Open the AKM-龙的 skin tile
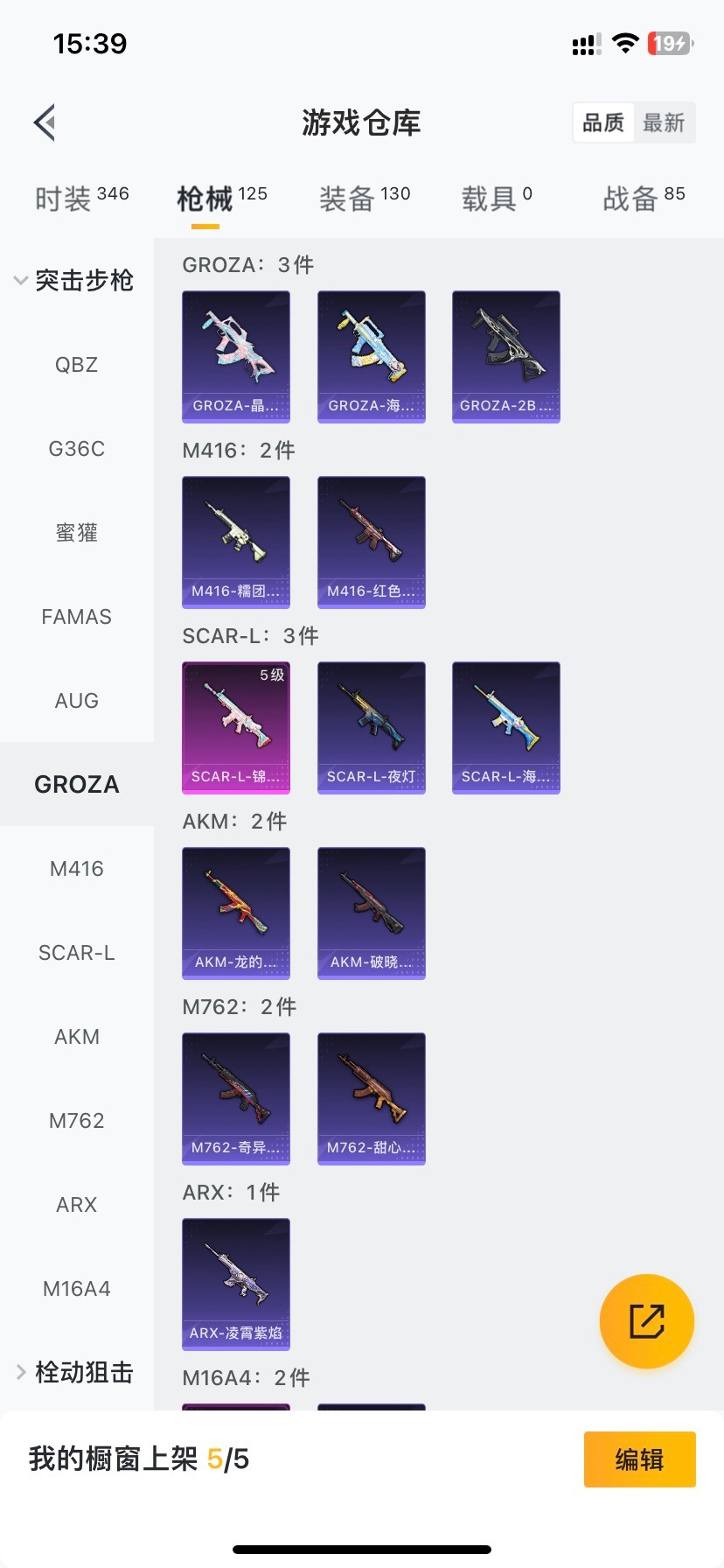Viewport: 724px width, 1568px height. coord(235,913)
